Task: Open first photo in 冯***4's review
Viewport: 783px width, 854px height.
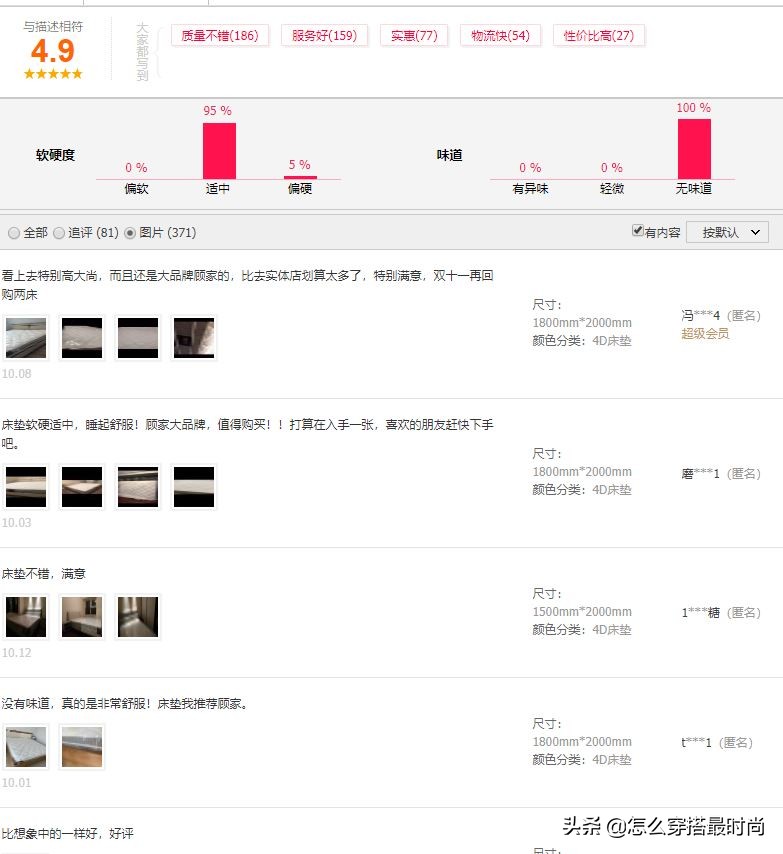Action: [26, 338]
